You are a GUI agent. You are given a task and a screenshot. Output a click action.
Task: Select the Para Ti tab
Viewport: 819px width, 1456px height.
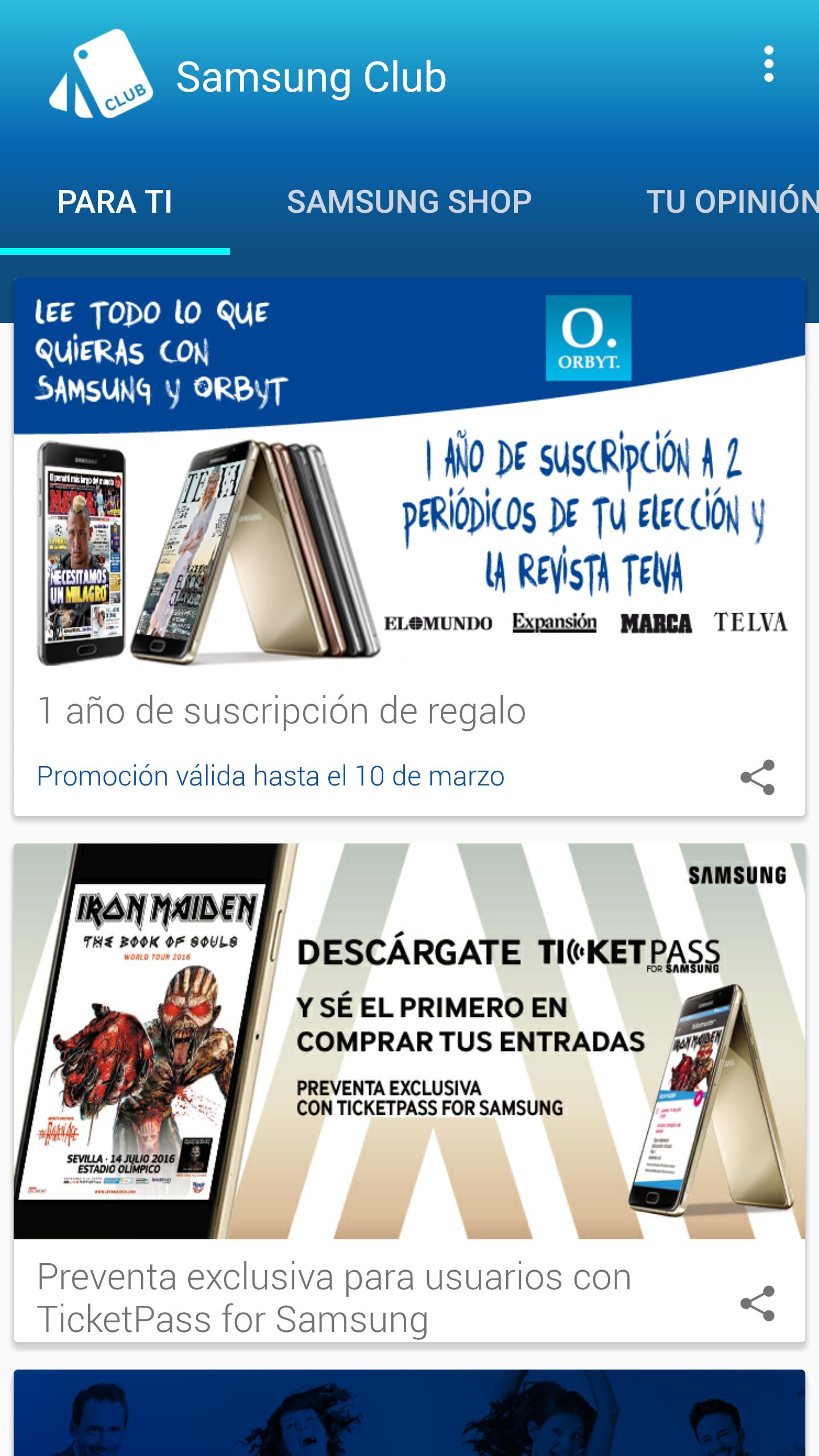pyautogui.click(x=114, y=202)
